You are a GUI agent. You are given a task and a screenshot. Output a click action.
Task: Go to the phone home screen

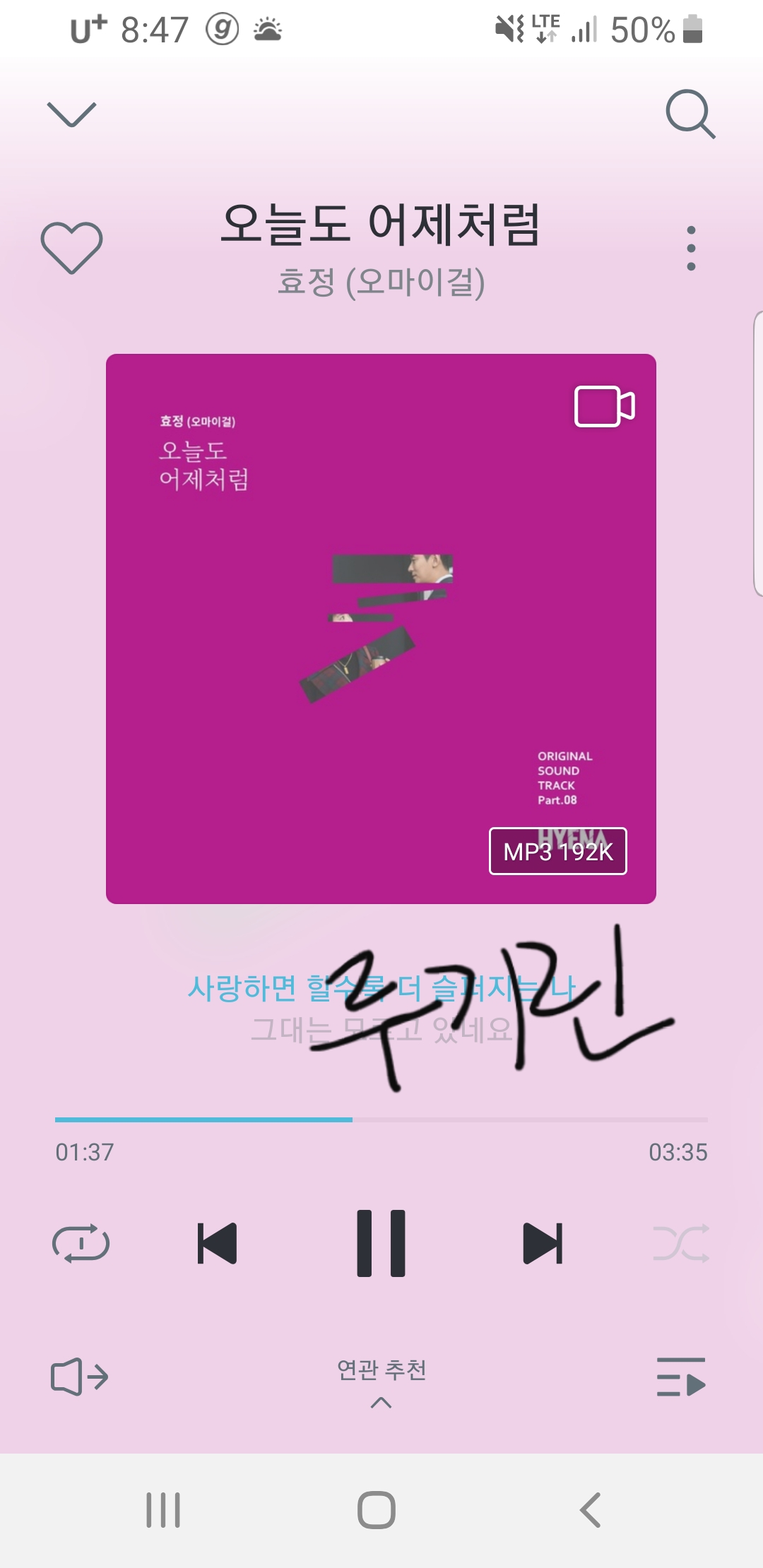376,1510
